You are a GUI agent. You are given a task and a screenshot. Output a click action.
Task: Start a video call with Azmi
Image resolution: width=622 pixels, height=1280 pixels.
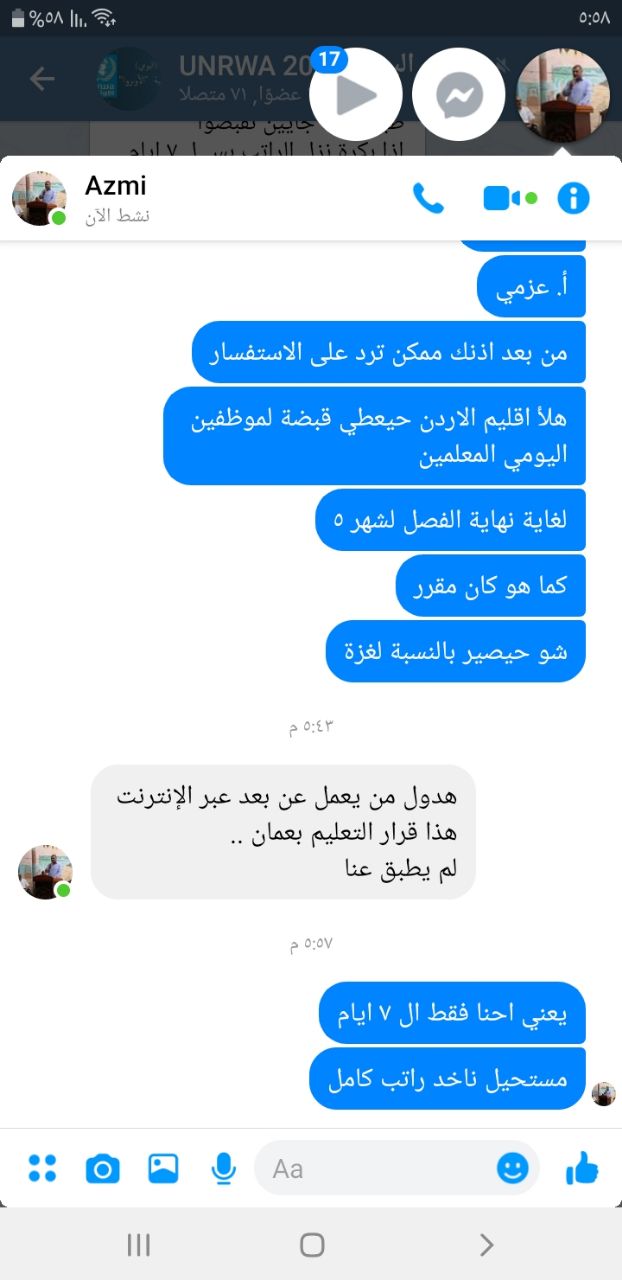click(x=509, y=198)
